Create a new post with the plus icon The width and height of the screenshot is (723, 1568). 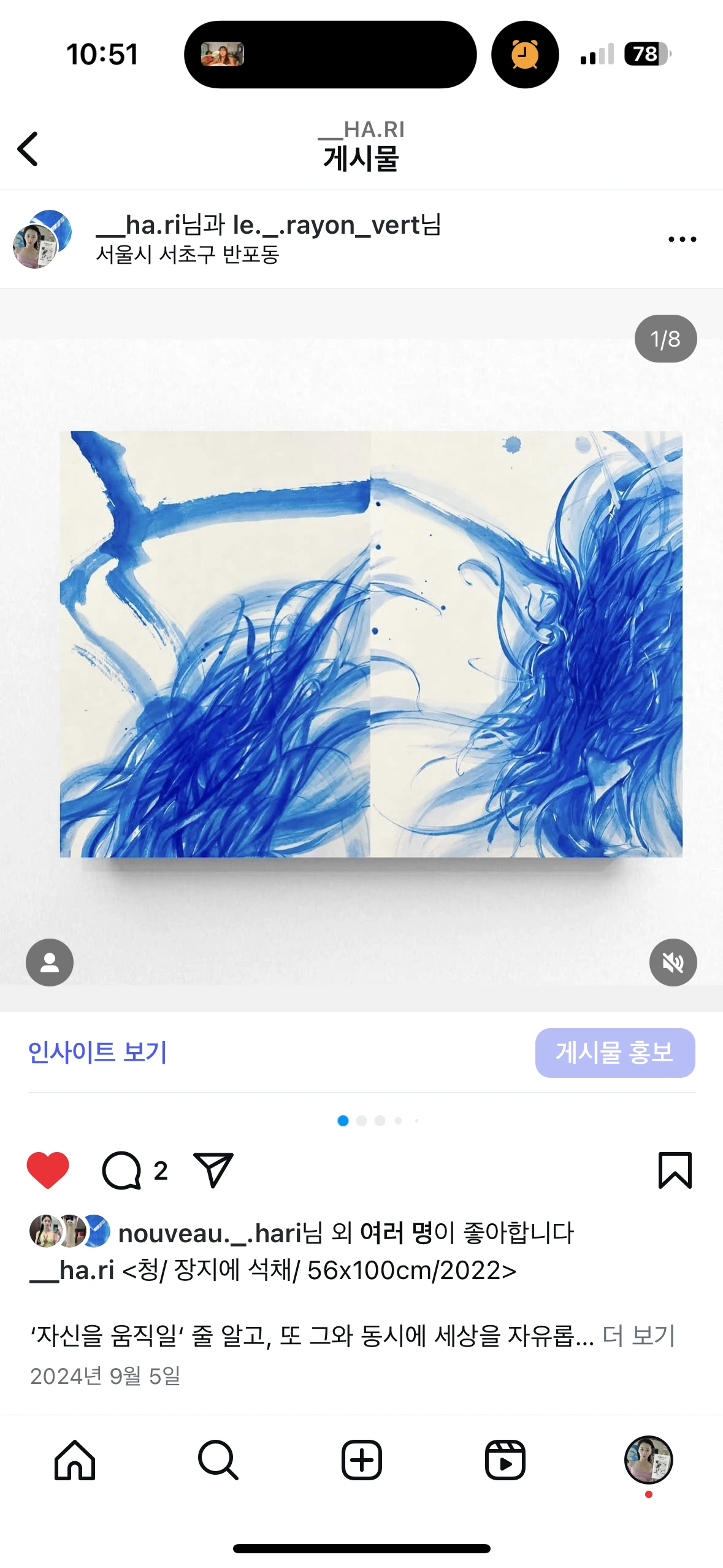click(x=362, y=1459)
